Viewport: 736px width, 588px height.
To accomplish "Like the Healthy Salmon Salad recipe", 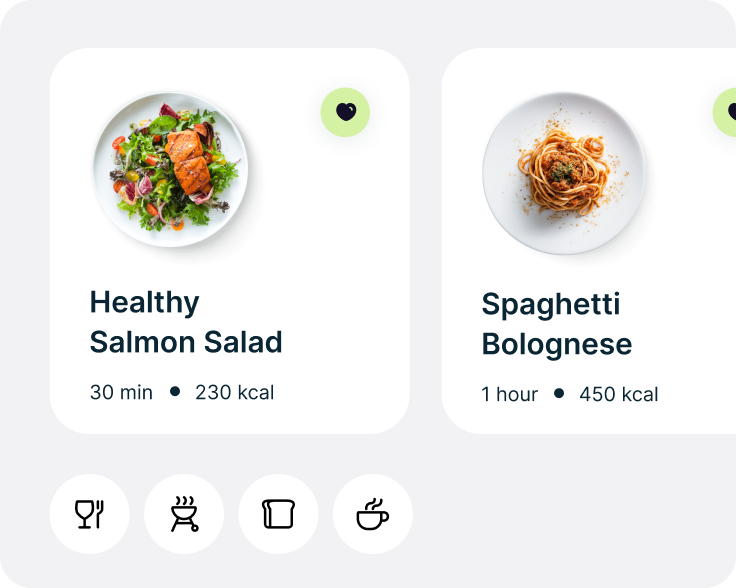I will (345, 112).
